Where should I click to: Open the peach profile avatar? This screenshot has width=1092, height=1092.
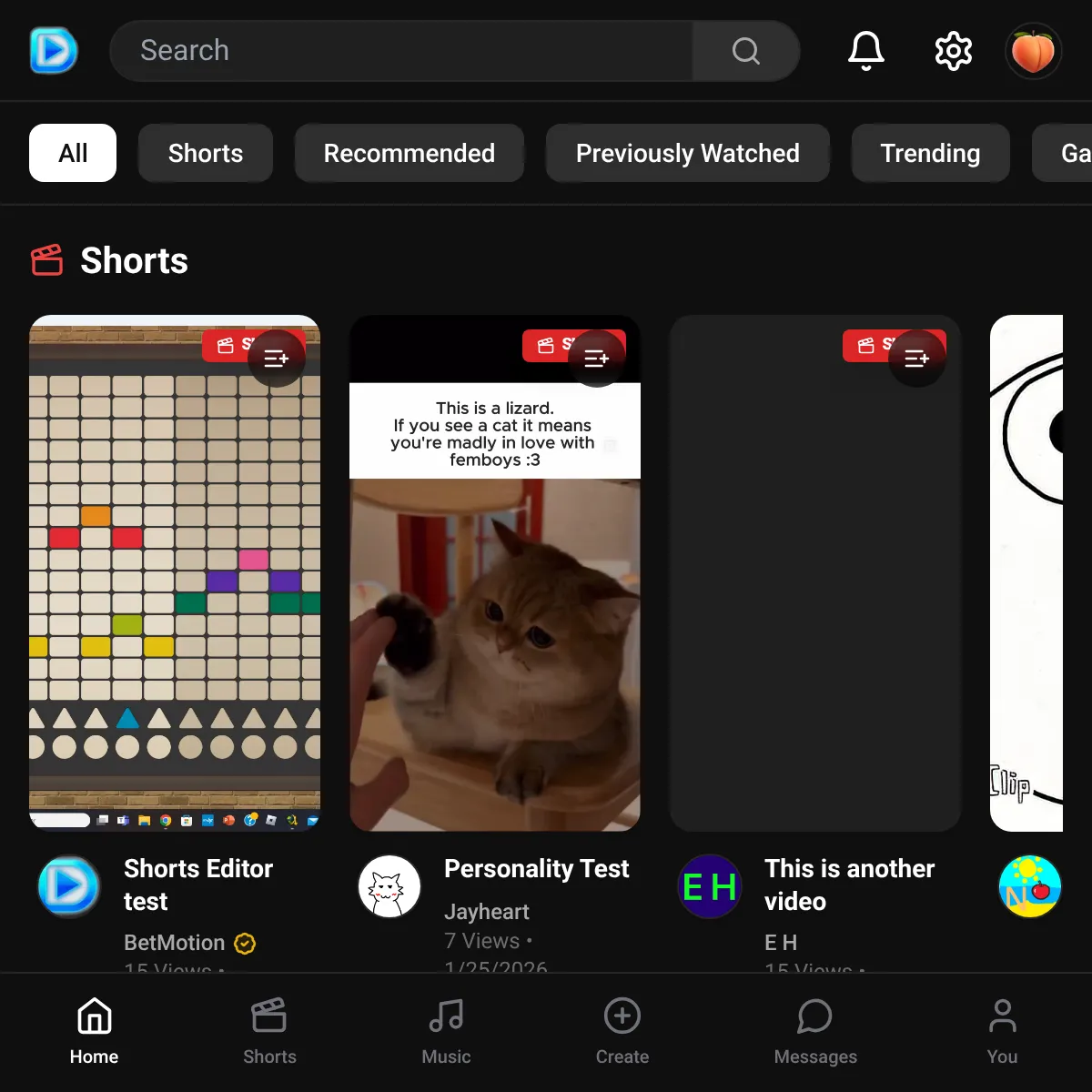pos(1033,51)
